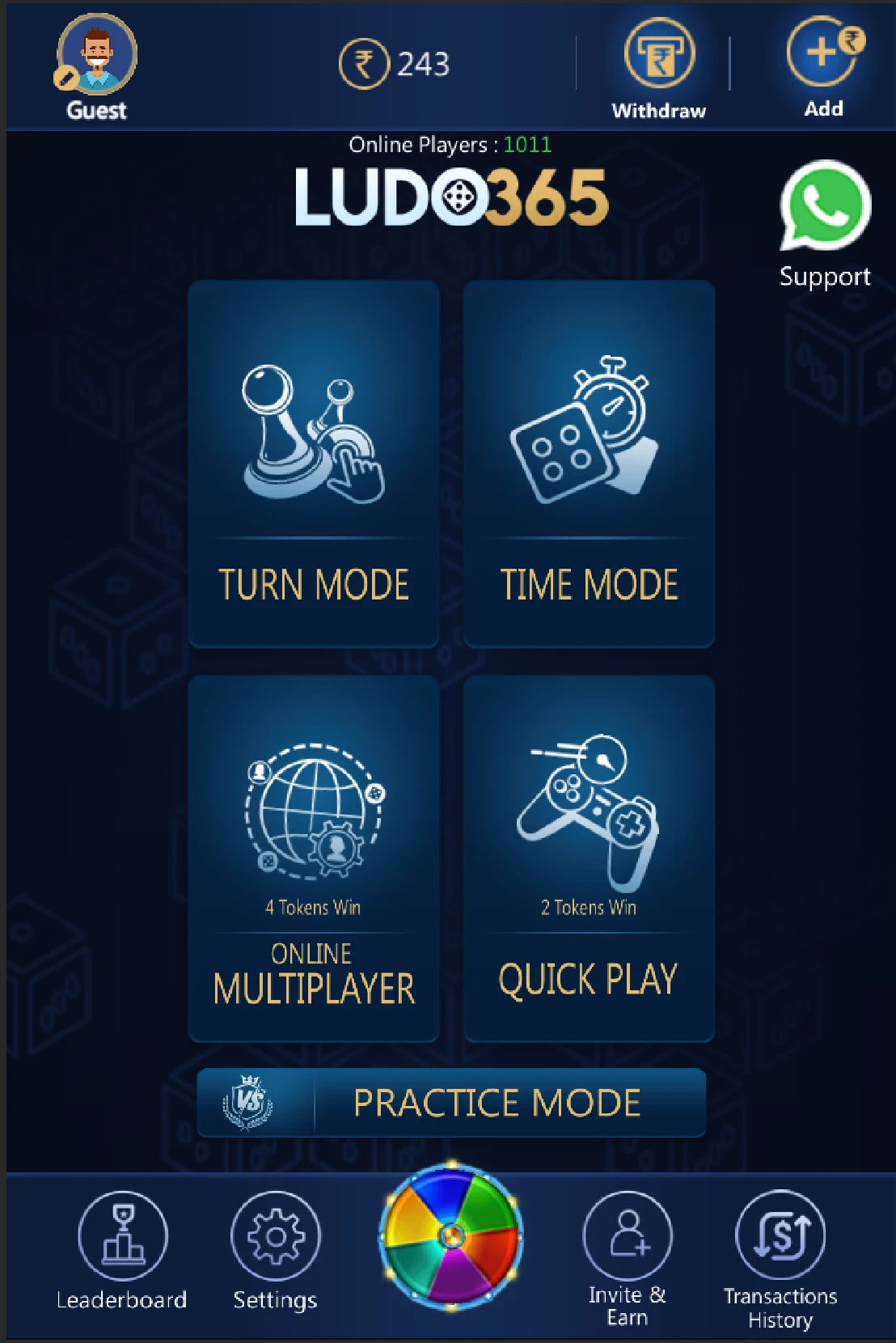Launch Practice Mode

tap(451, 1103)
